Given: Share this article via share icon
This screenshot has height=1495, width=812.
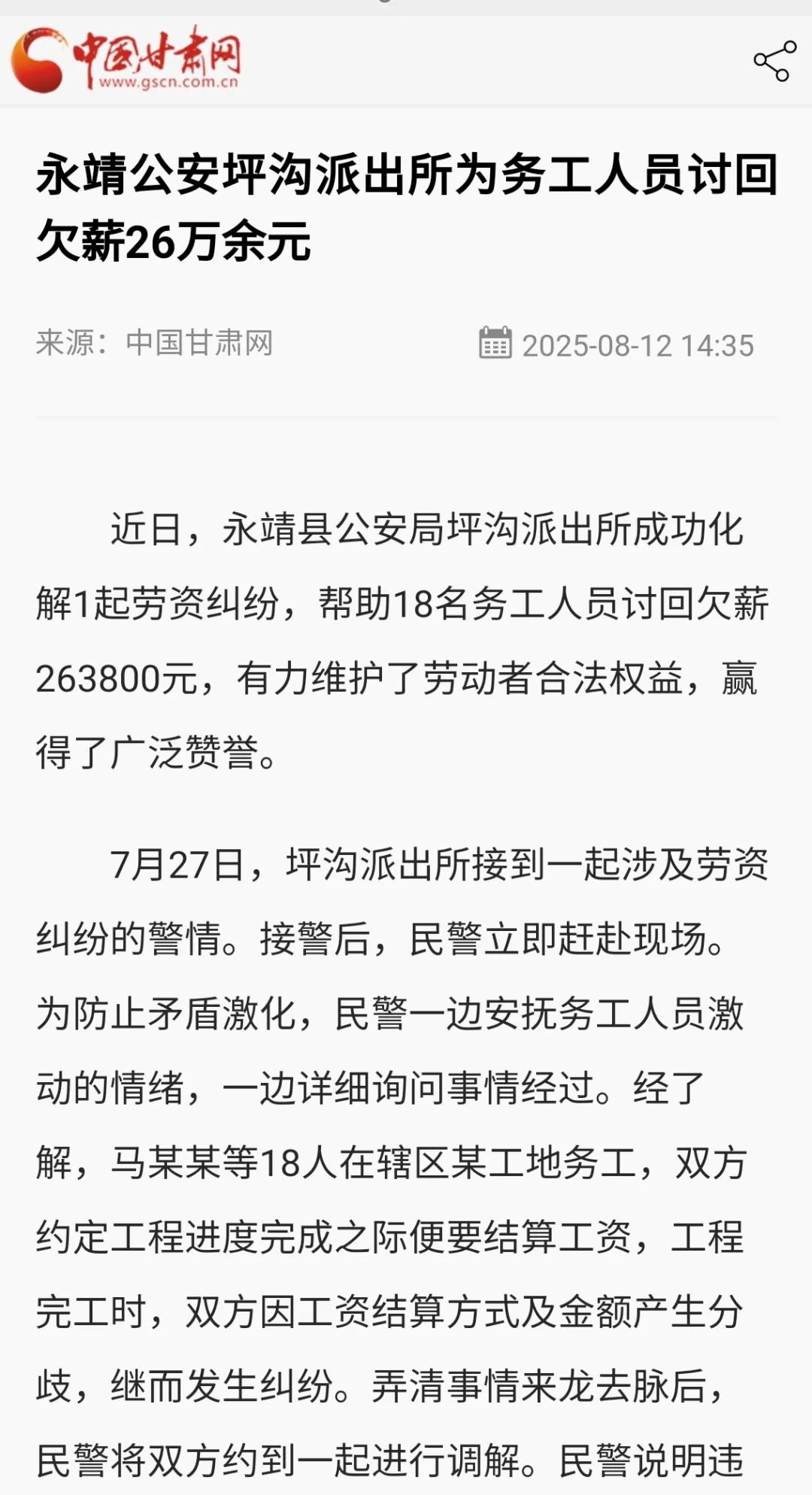Looking at the screenshot, I should 775,61.
